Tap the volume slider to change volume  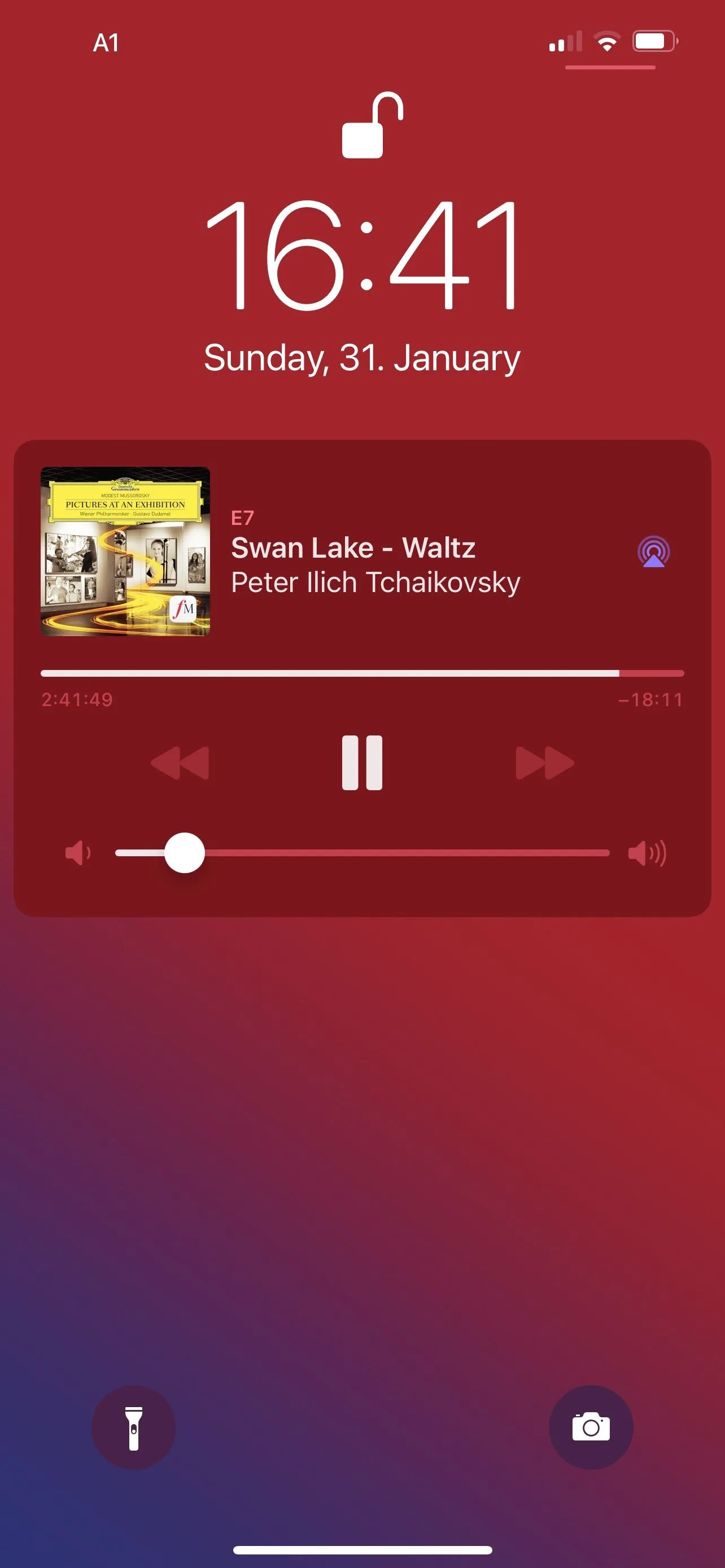362,853
